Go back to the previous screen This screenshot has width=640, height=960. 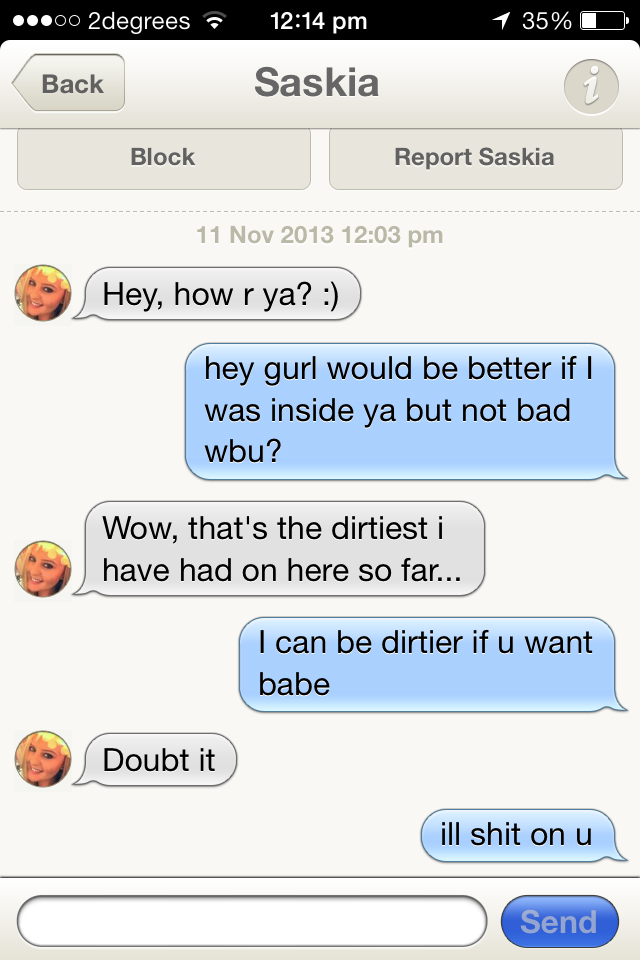[x=69, y=83]
